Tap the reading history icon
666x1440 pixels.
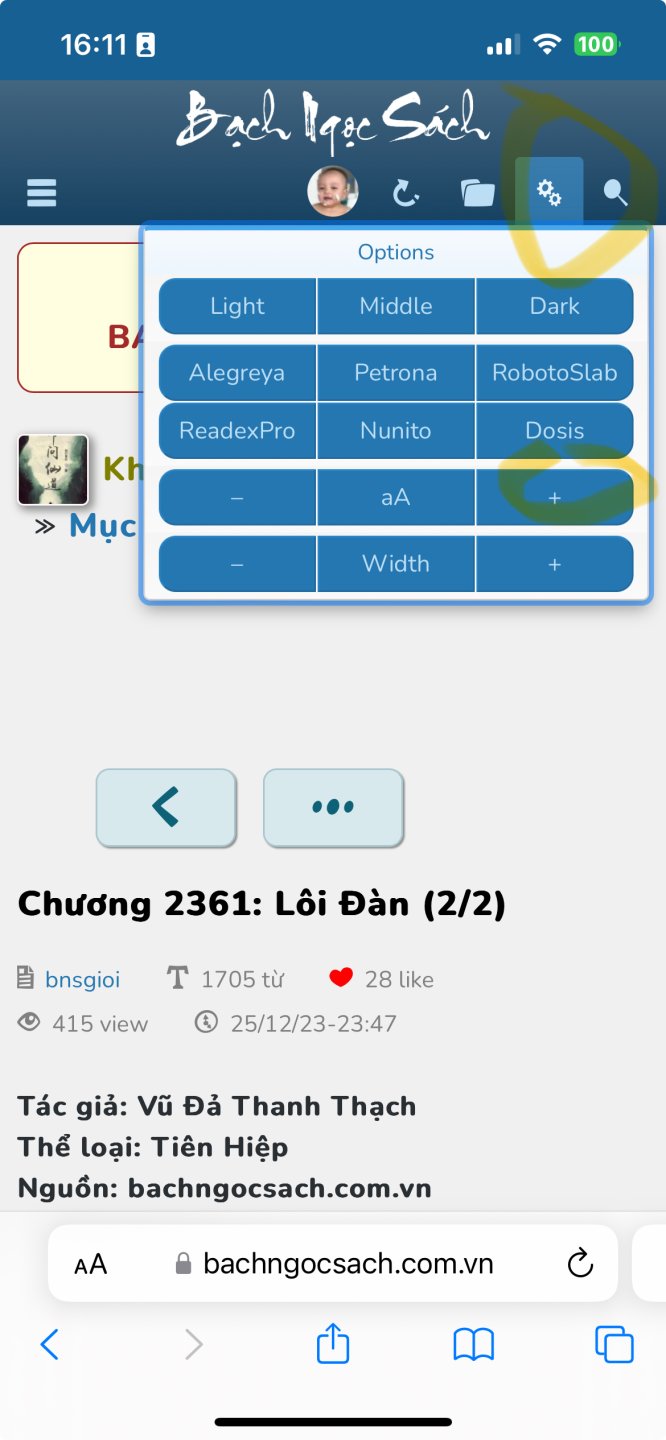click(x=405, y=192)
